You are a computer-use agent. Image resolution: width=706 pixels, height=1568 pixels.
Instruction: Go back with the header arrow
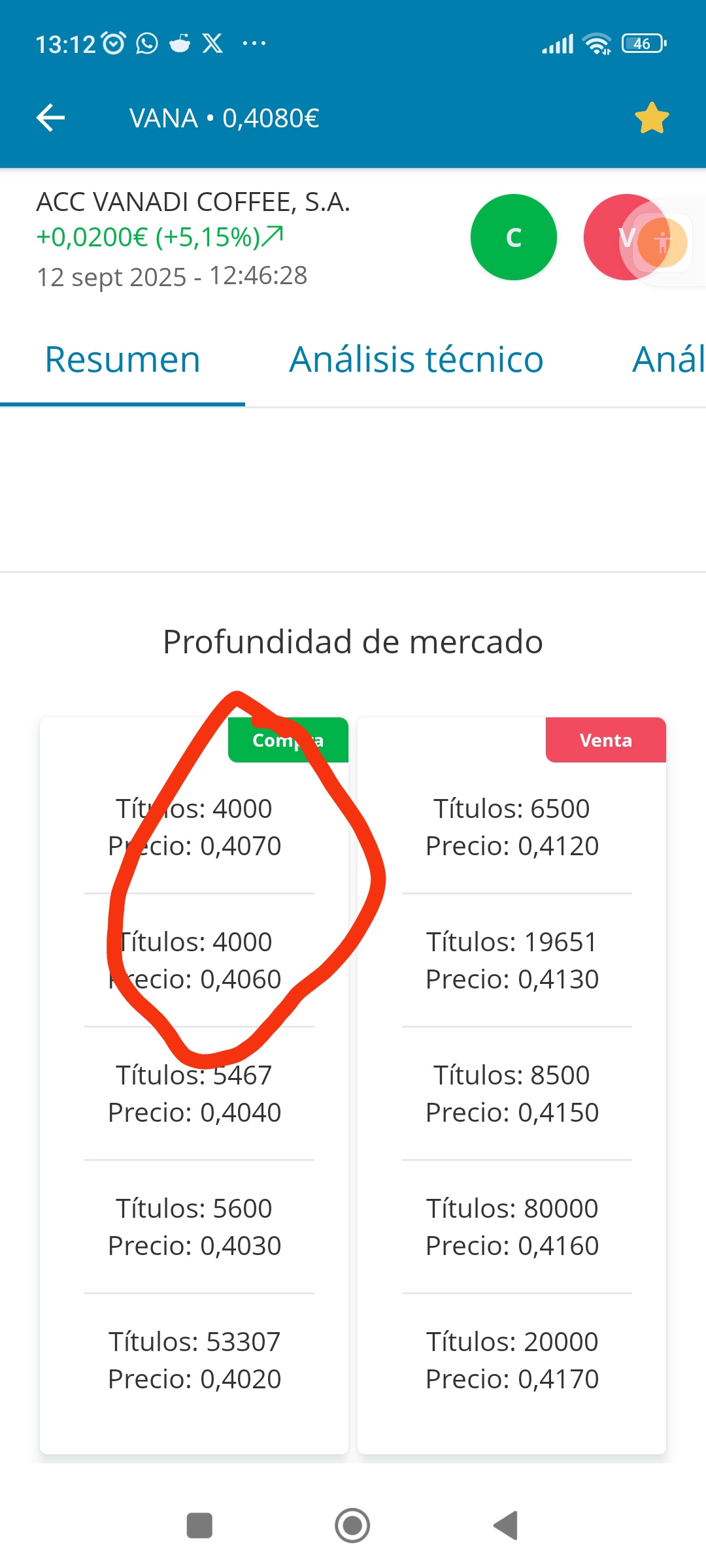[50, 118]
